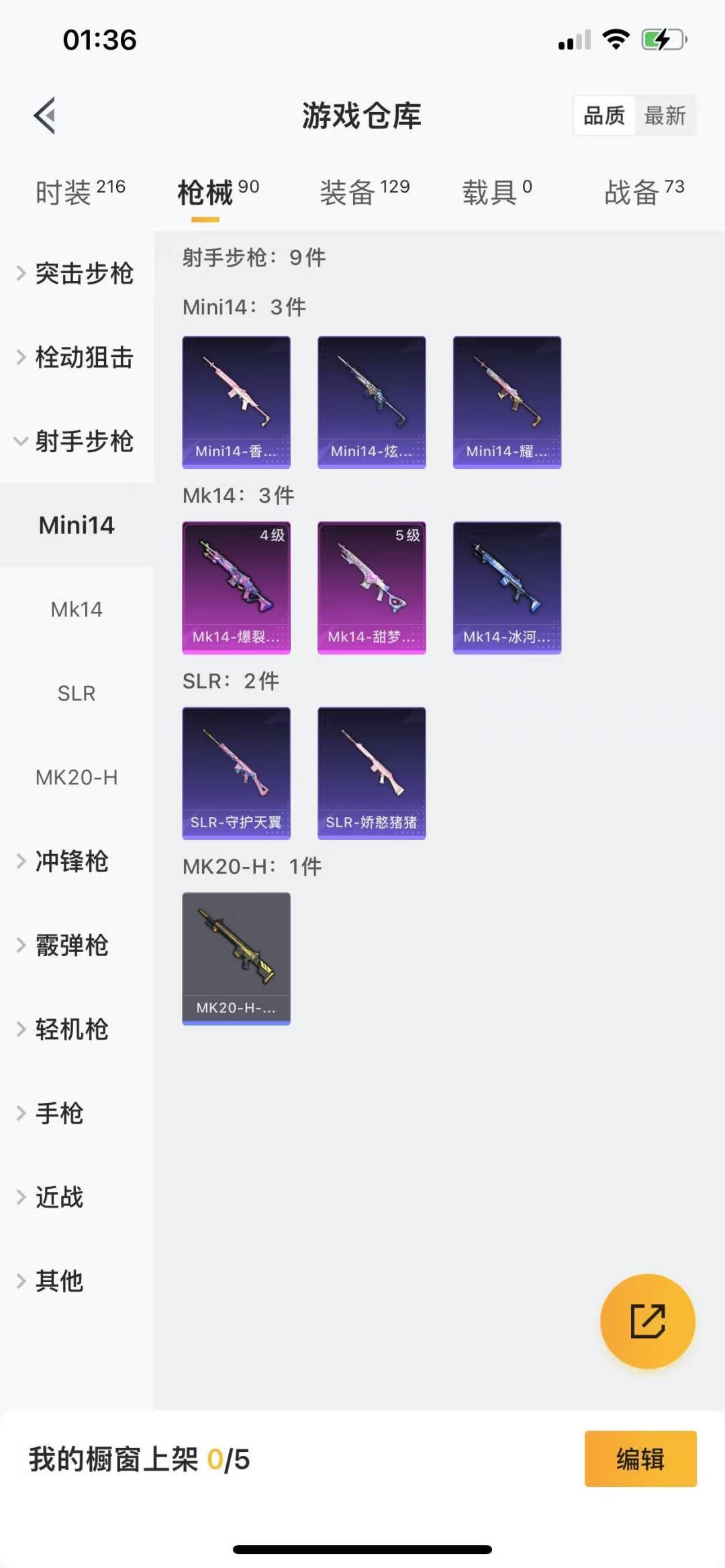Viewport: 725px width, 1568px height.
Task: Sort items by 最新
Action: tap(665, 115)
